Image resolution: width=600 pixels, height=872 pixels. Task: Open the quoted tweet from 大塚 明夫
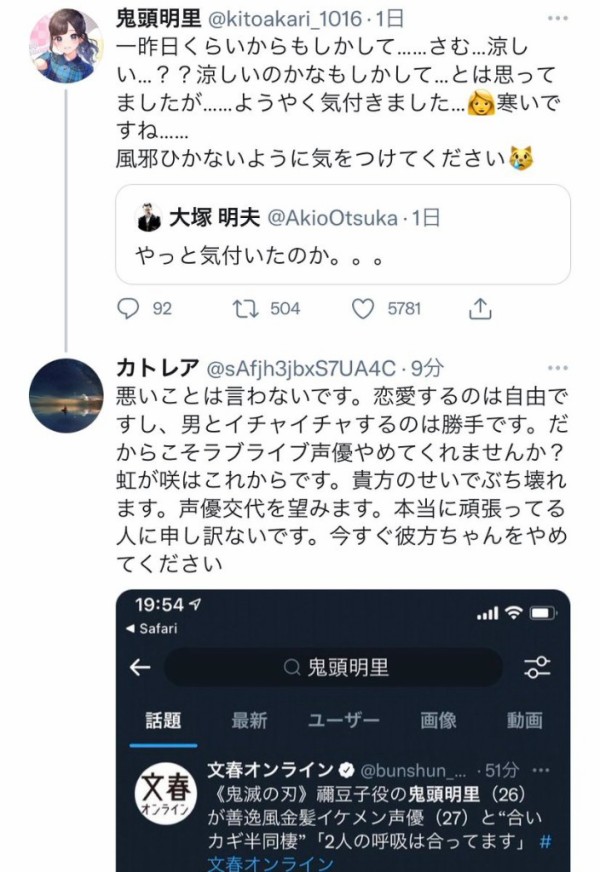pos(343,234)
